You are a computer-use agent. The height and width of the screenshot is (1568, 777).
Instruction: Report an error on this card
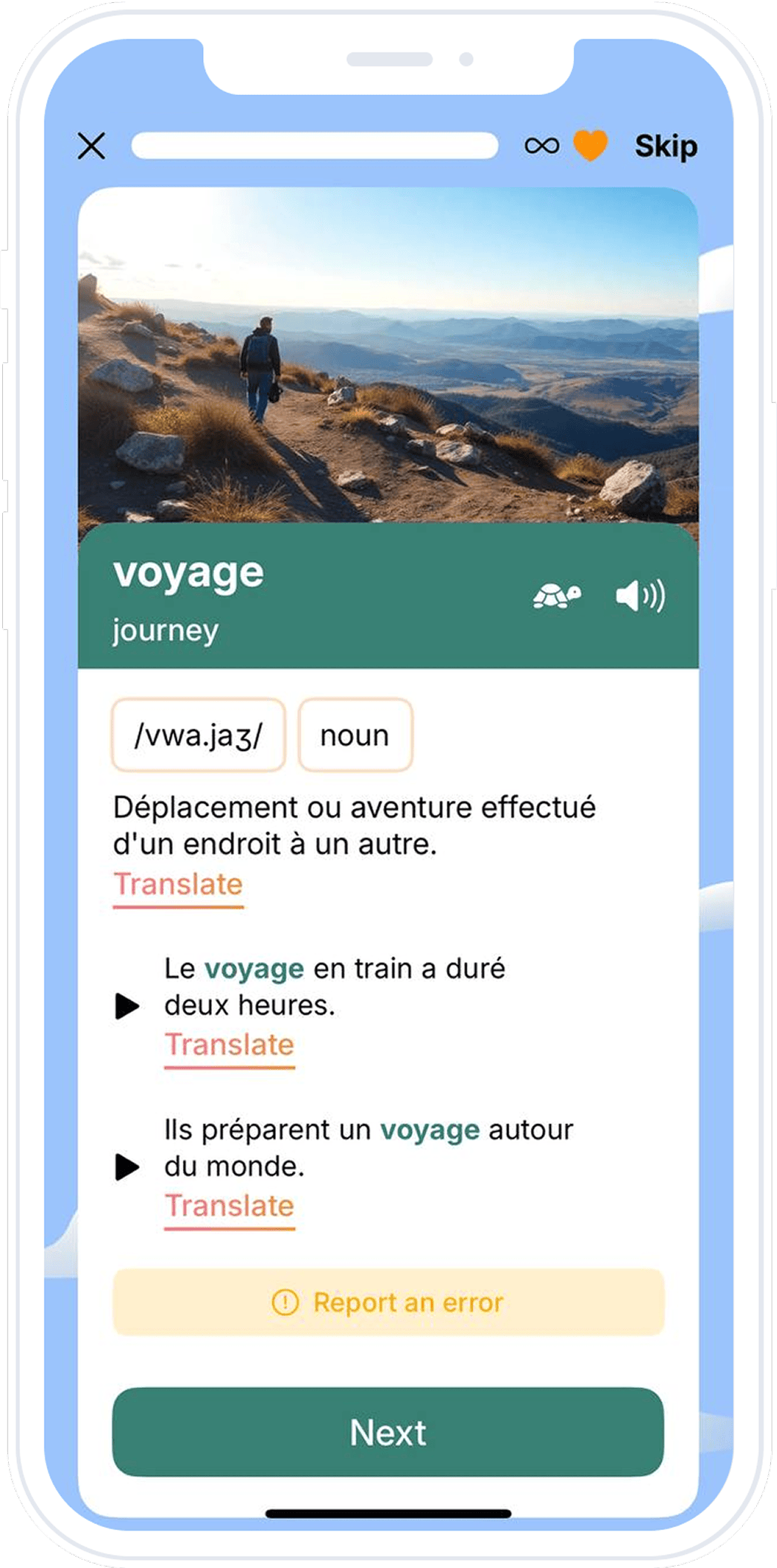pyautogui.click(x=388, y=1303)
